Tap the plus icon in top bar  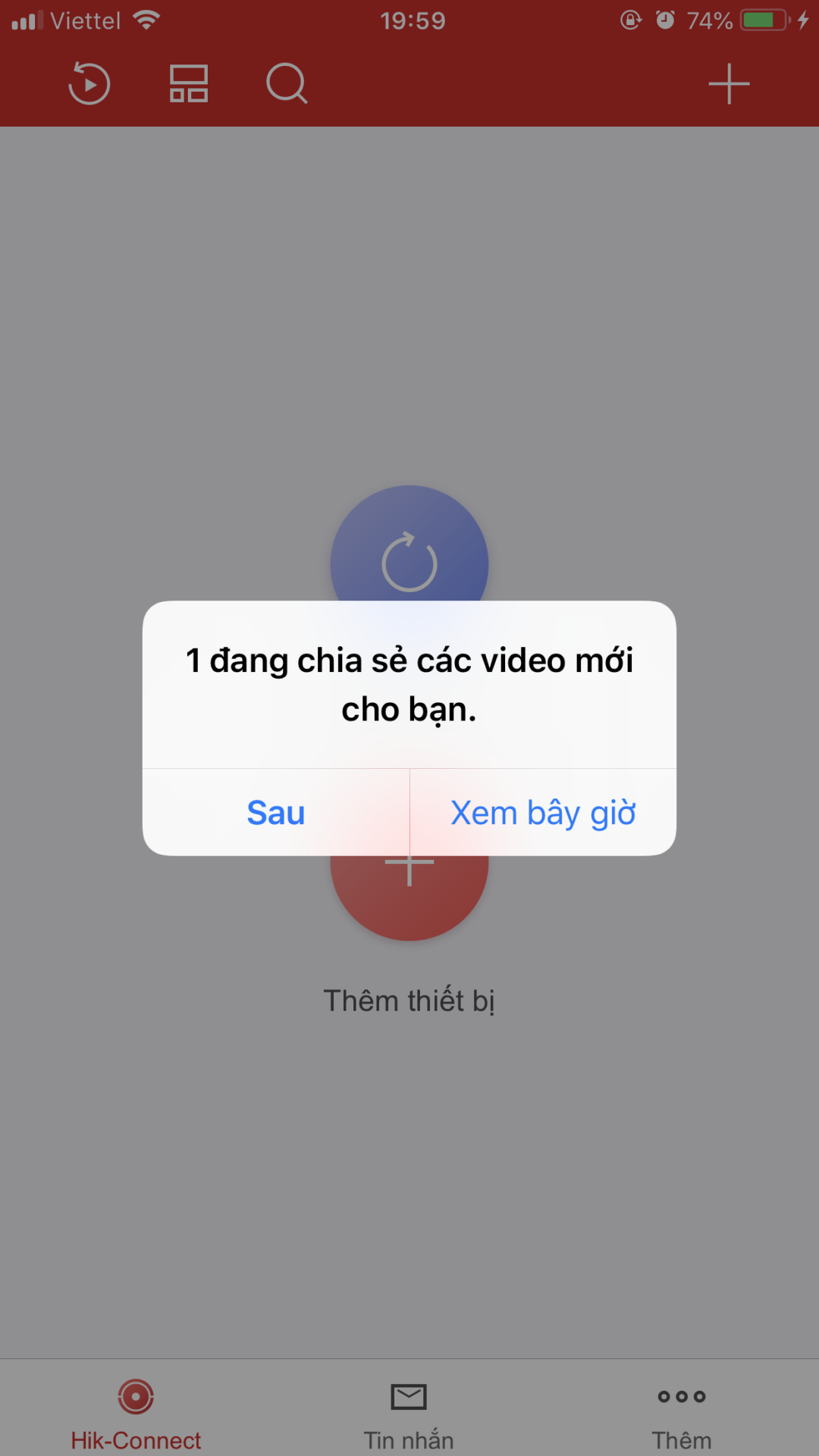pos(729,83)
